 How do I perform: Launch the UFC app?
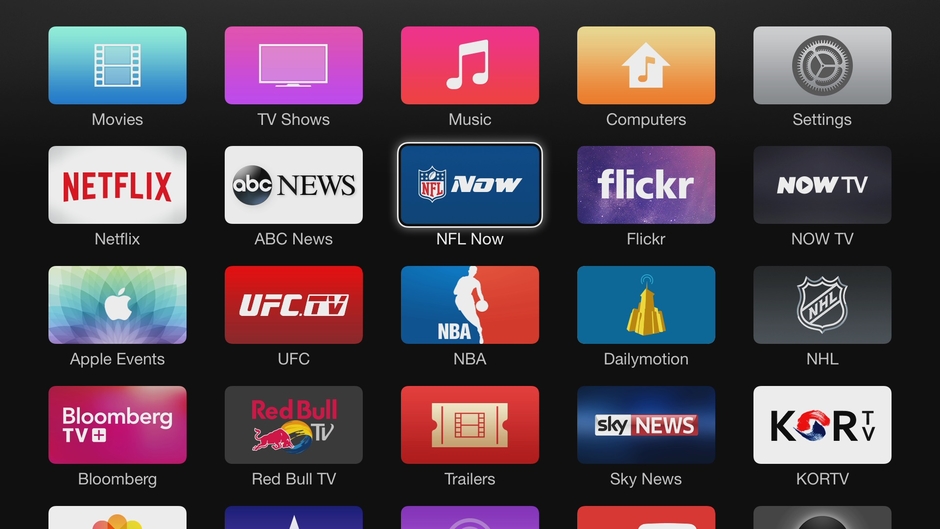pyautogui.click(x=293, y=305)
